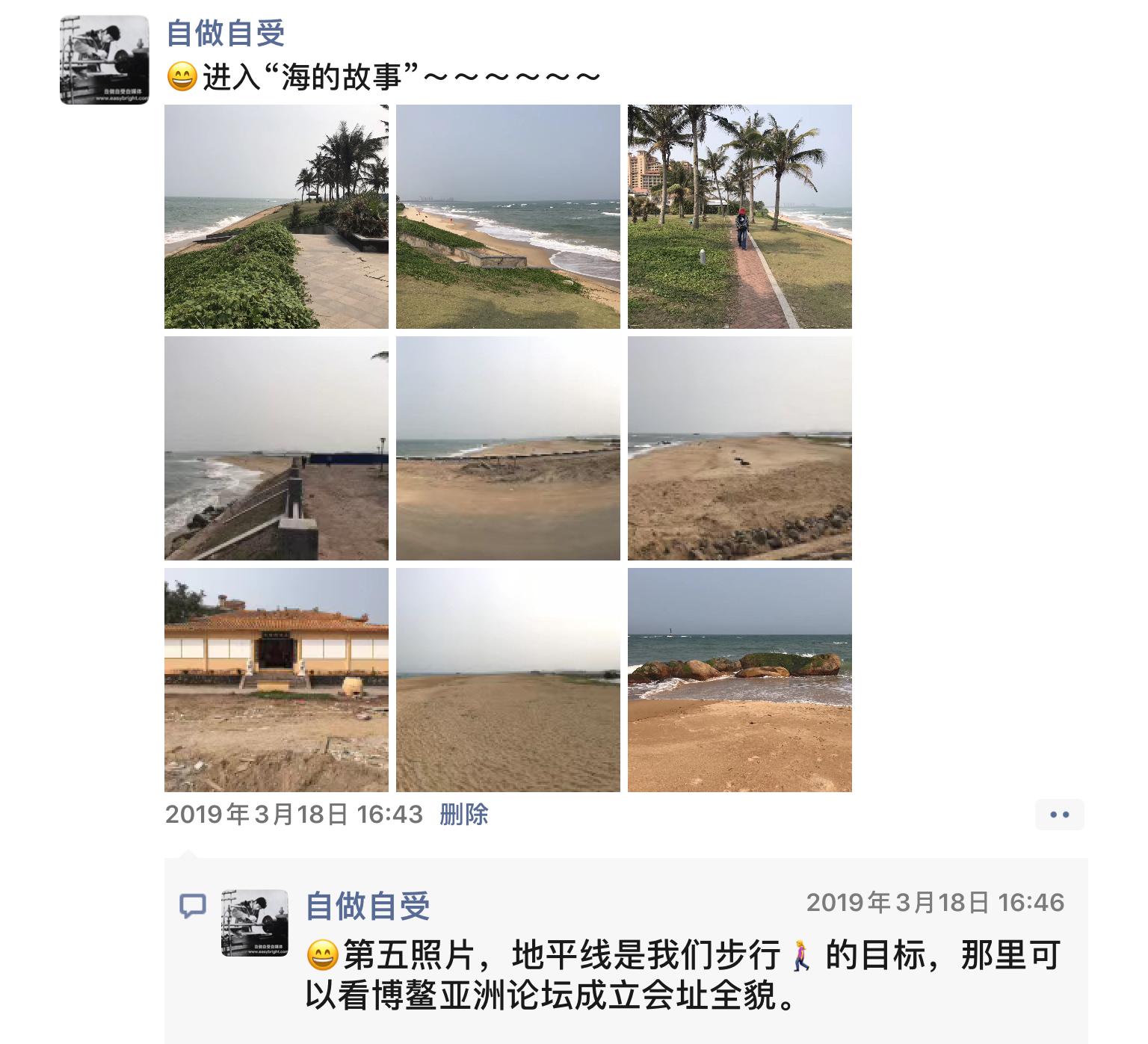Open the ninth photo of mossy rocks

739,679
